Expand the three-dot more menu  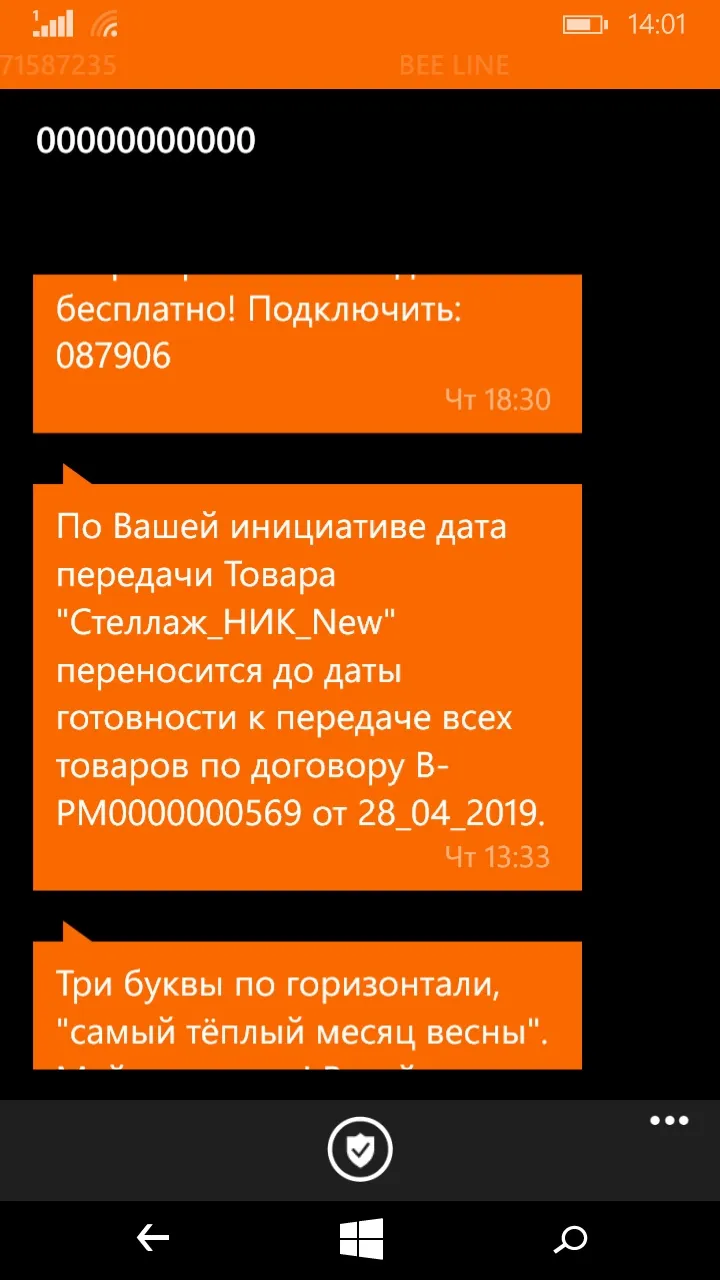[x=669, y=1121]
